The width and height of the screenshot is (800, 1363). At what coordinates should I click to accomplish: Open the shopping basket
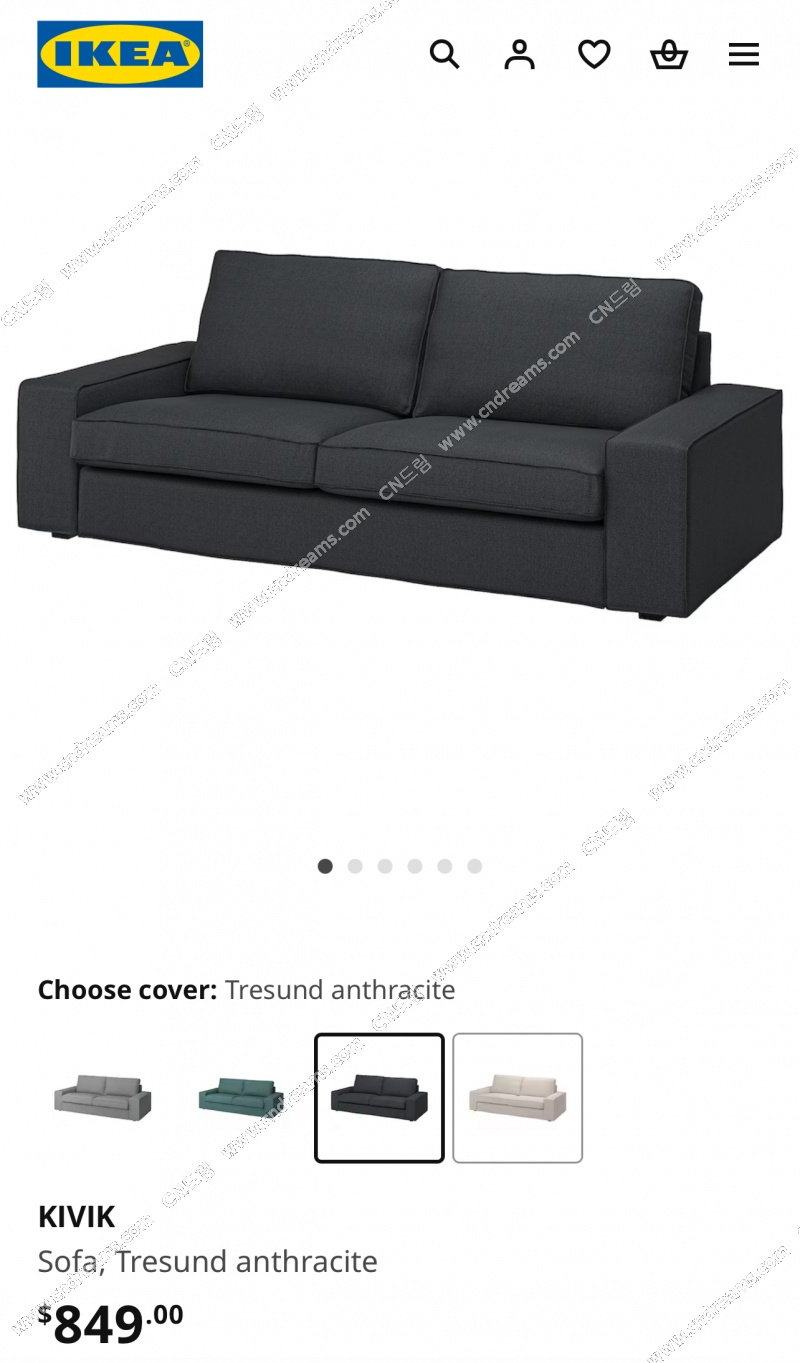(669, 54)
